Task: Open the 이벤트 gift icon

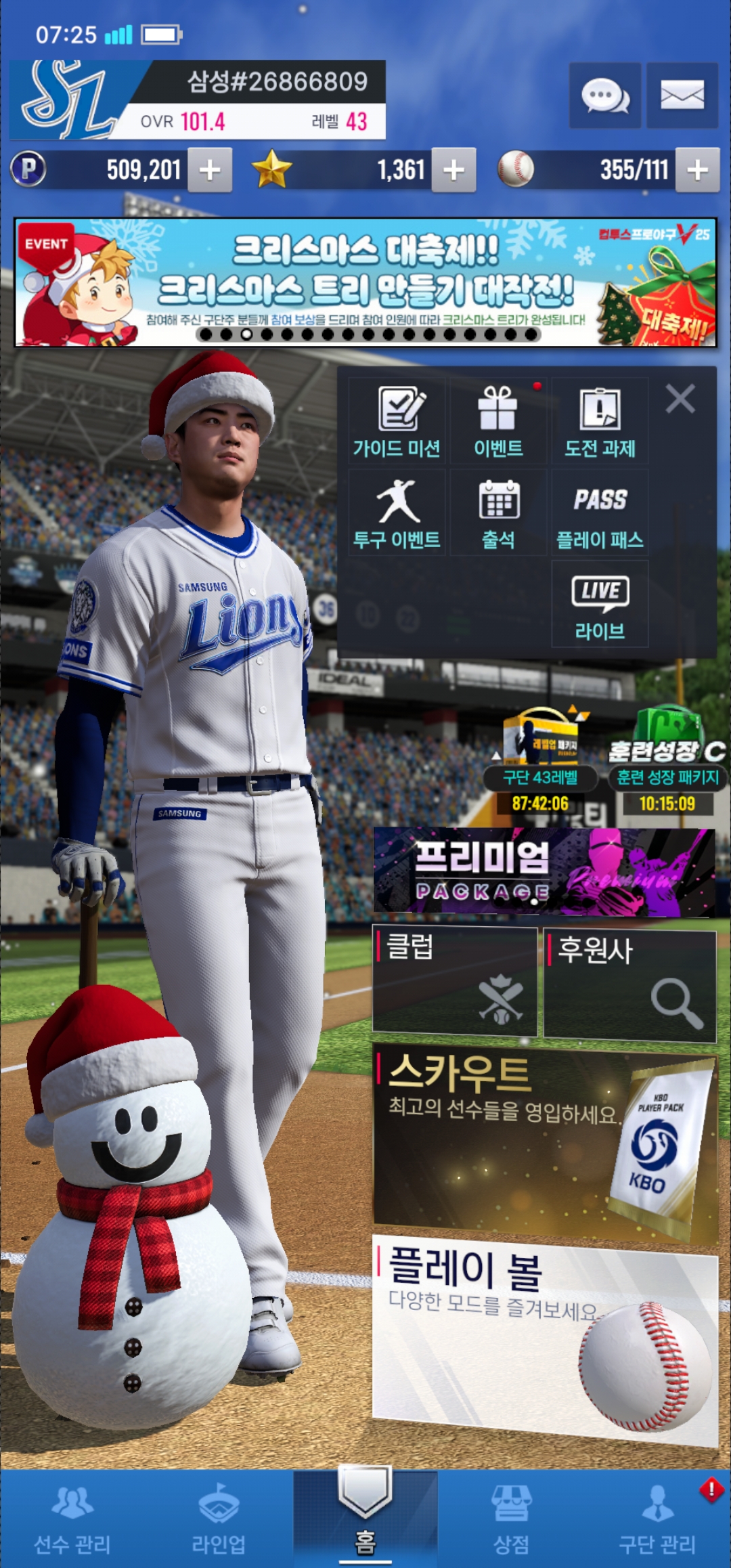Action: (x=498, y=421)
